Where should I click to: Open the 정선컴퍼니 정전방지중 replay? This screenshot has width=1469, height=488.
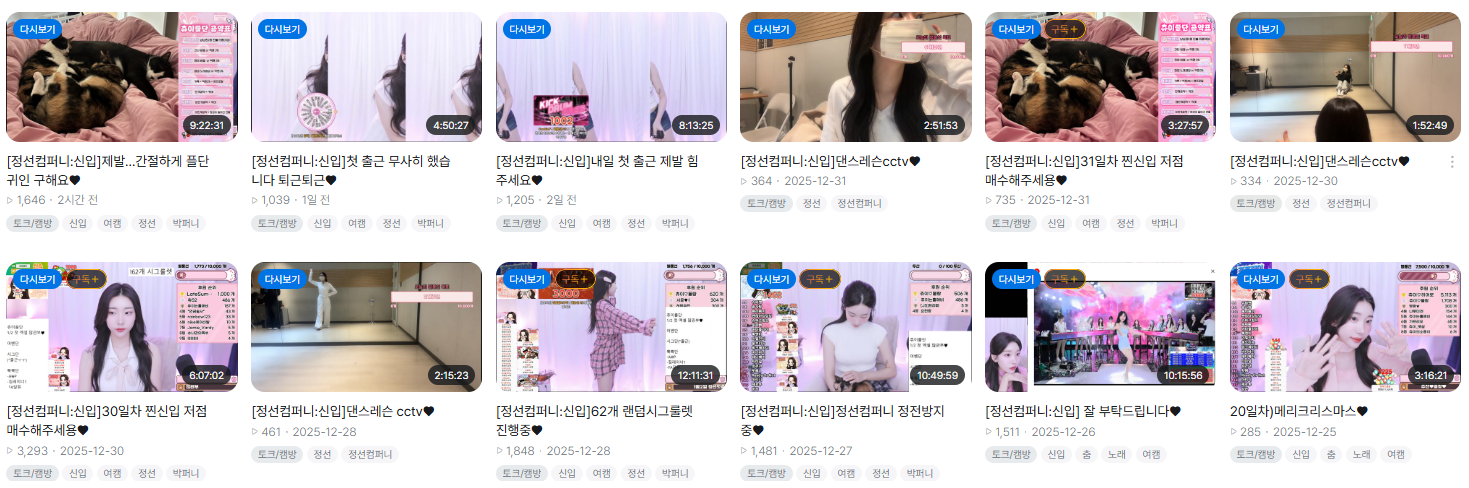click(x=855, y=327)
